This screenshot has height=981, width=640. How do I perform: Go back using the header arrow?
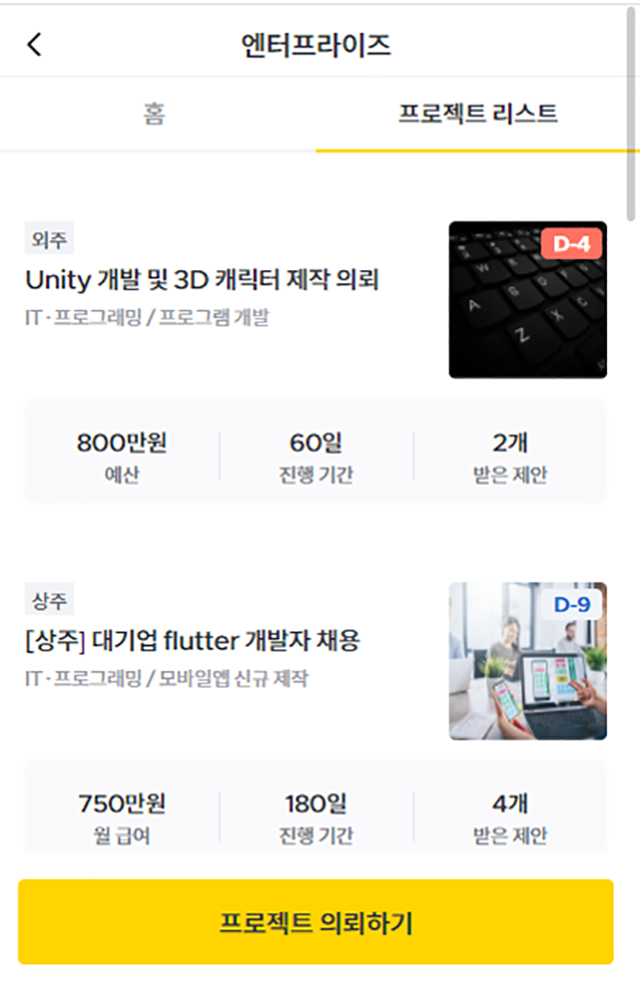35,45
